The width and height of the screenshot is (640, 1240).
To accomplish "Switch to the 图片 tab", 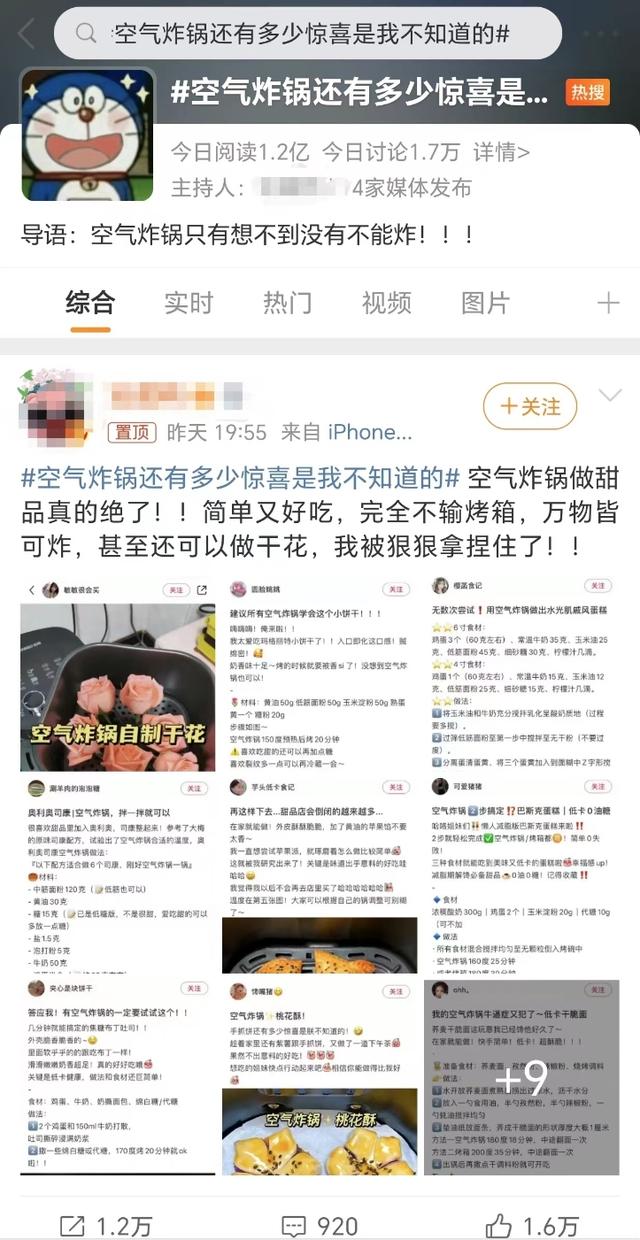I will (485, 303).
